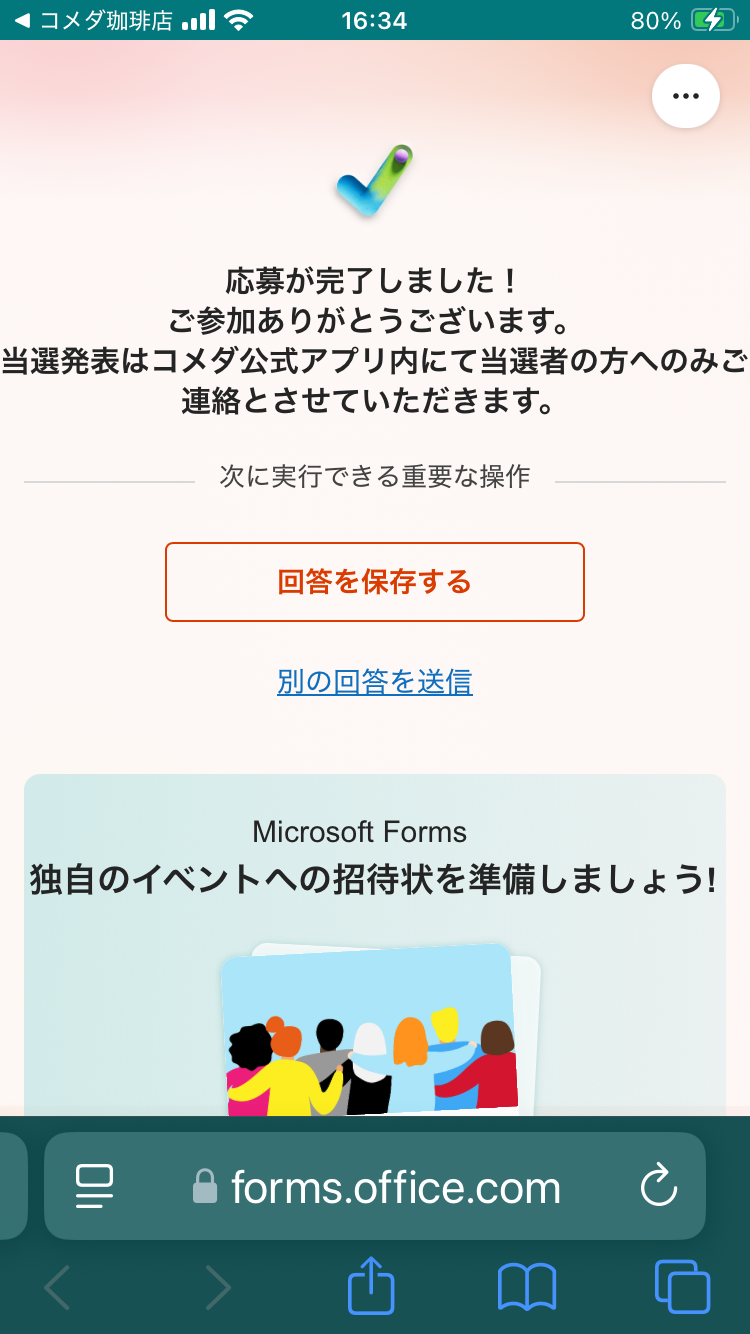Tap the 回答を保存する button
The width and height of the screenshot is (750, 1334).
coord(375,582)
